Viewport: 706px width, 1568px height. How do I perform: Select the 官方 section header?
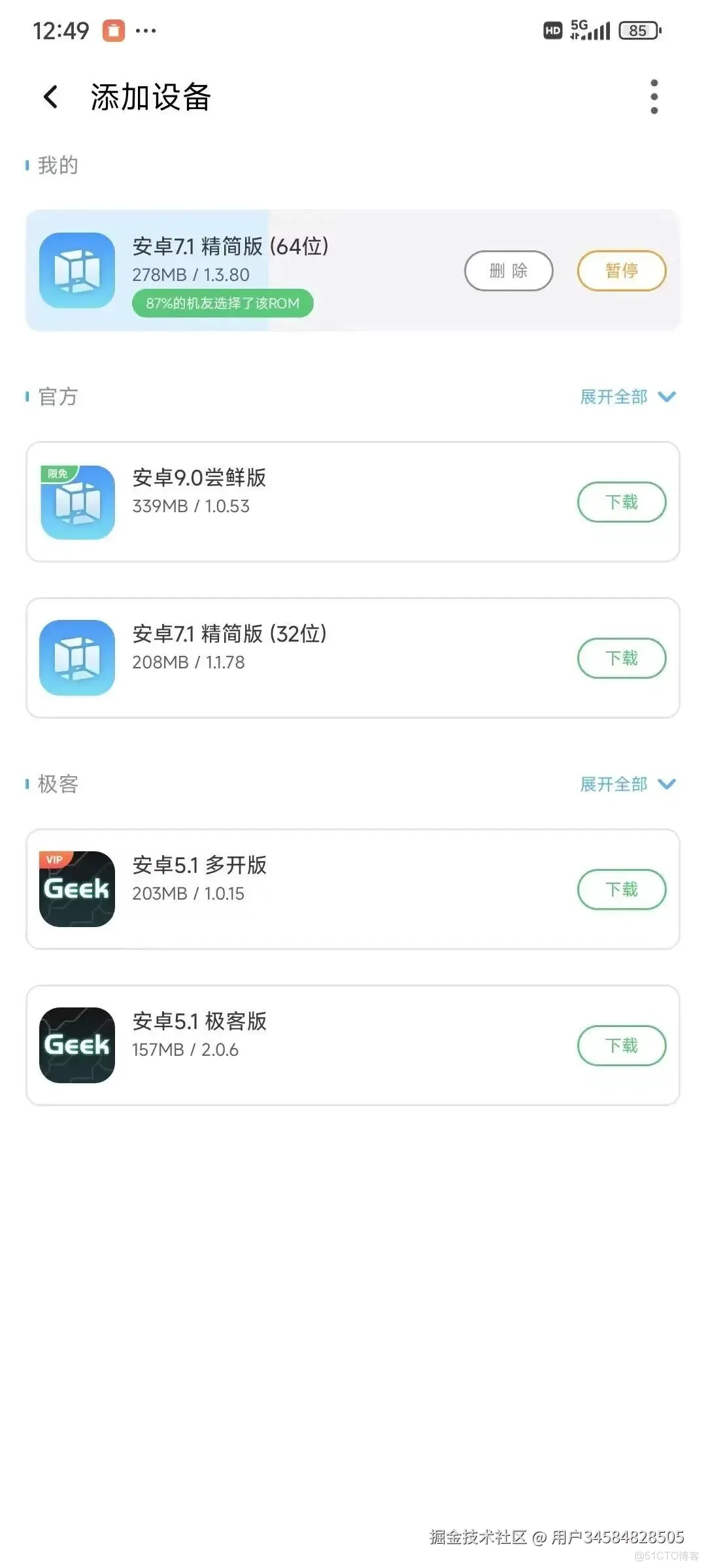click(58, 397)
